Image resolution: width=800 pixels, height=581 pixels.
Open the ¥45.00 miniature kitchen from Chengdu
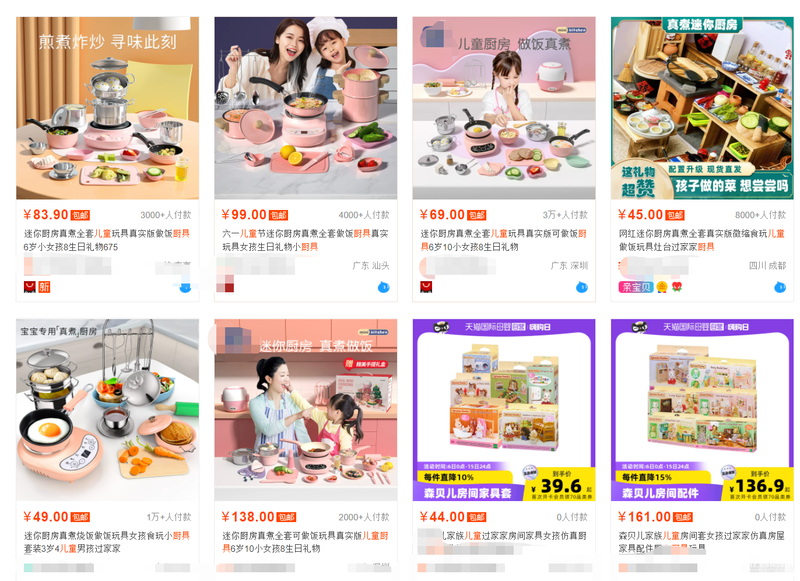pos(701,108)
